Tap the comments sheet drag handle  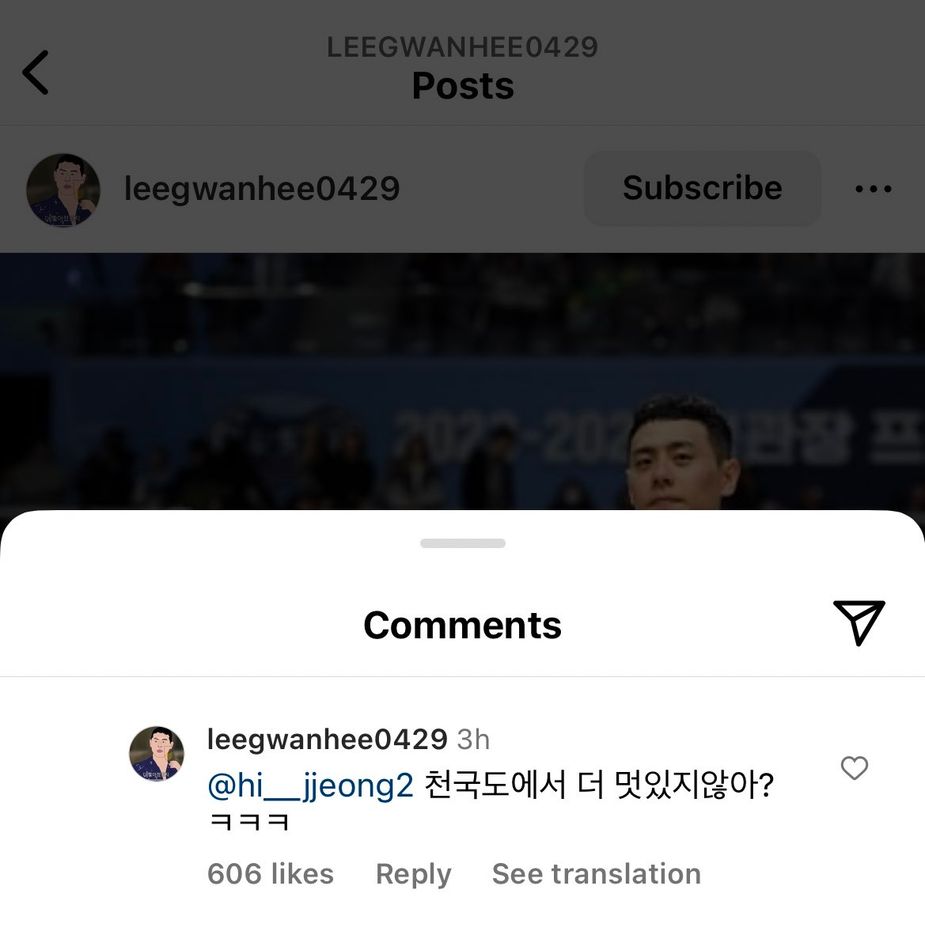463,543
